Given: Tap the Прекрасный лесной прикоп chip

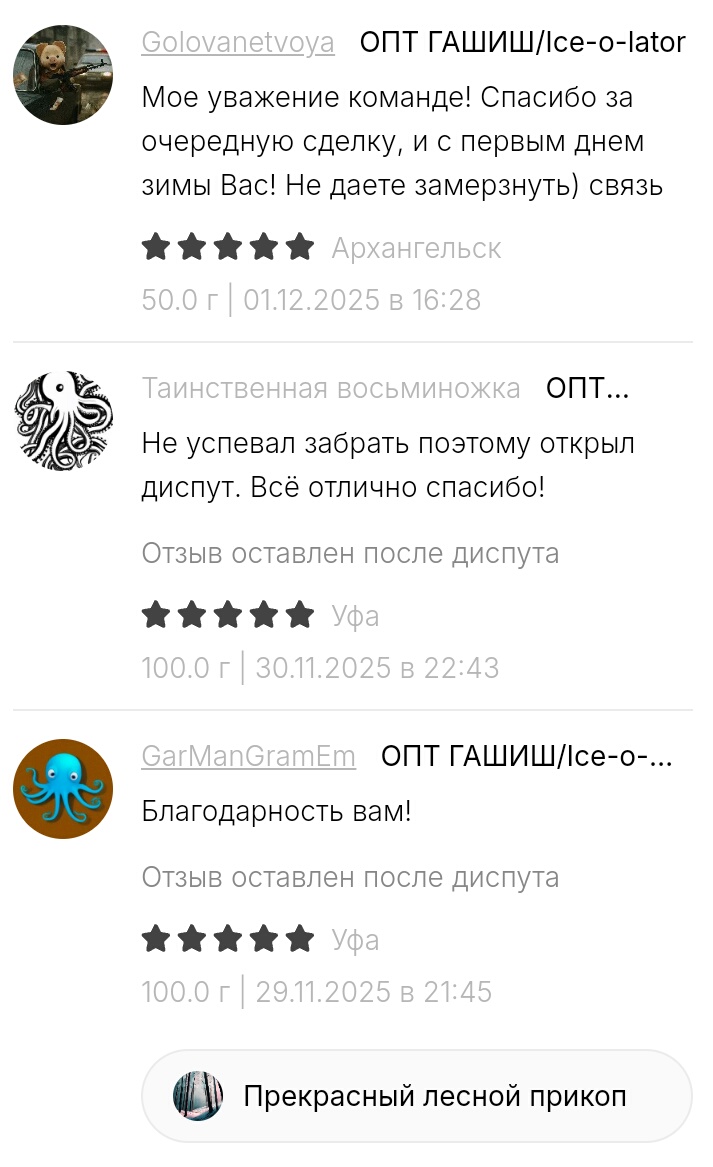Looking at the screenshot, I should click(416, 1097).
